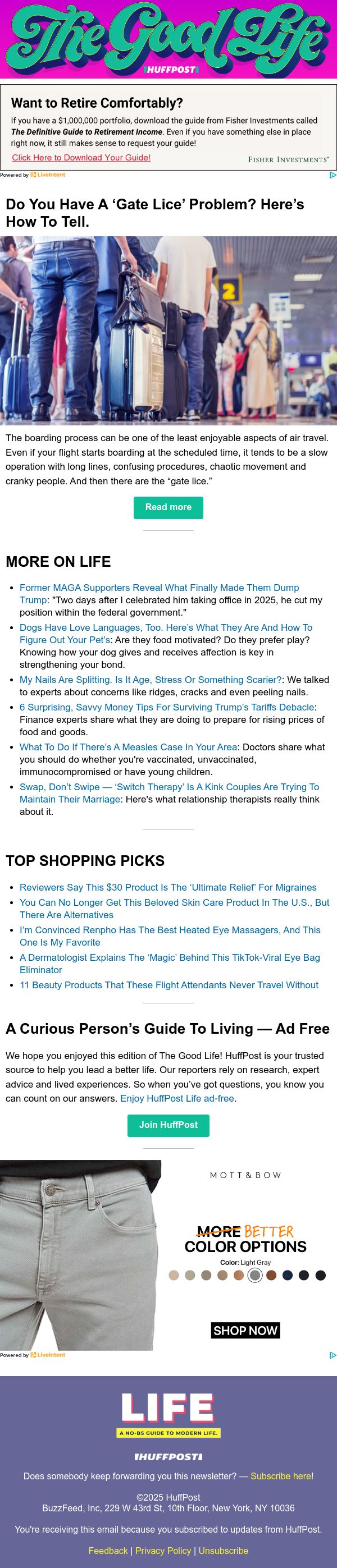Viewport: 337px width, 1568px height.
Task: Open the 11 Beauty Products Flight Attendants link
Action: pos(169,984)
